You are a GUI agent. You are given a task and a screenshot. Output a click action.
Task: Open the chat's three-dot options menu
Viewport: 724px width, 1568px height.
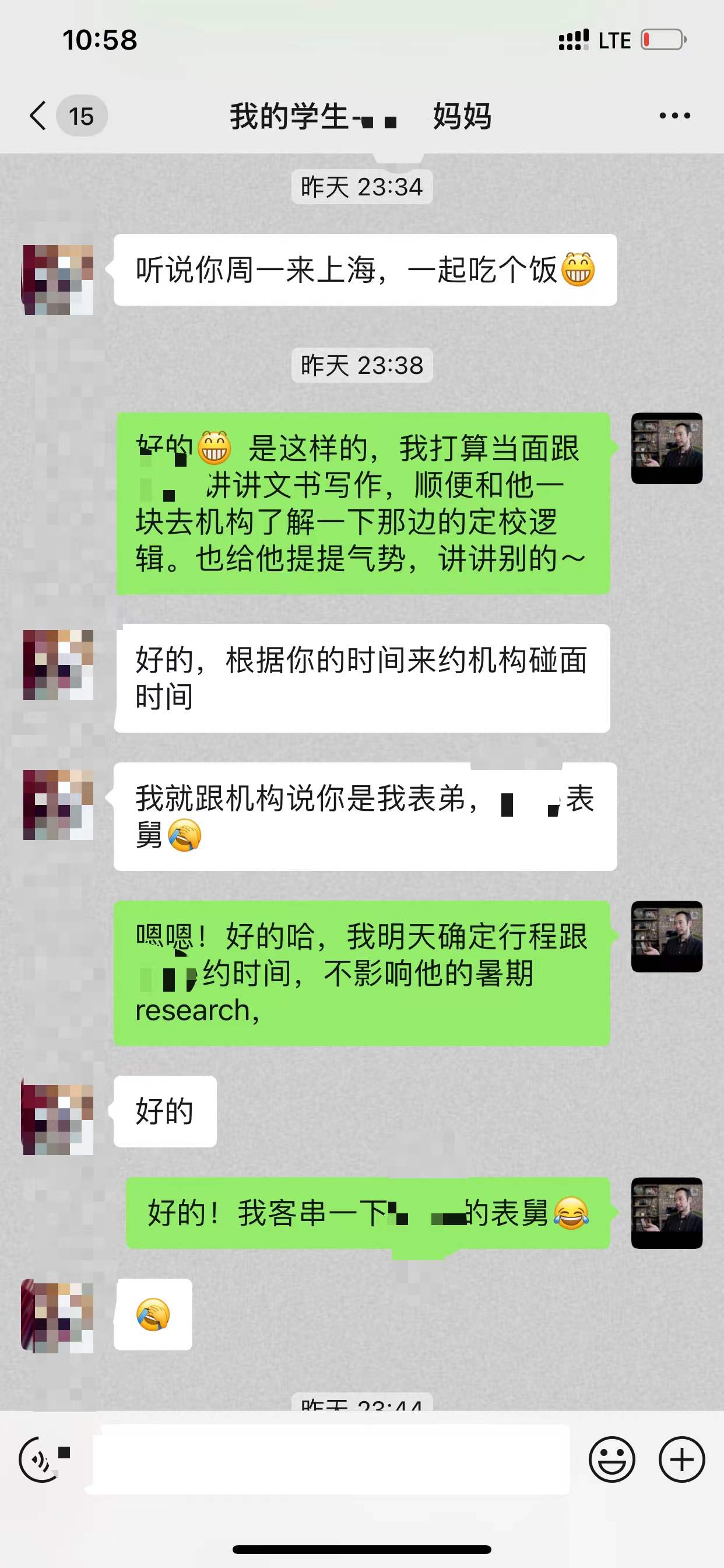tap(674, 116)
